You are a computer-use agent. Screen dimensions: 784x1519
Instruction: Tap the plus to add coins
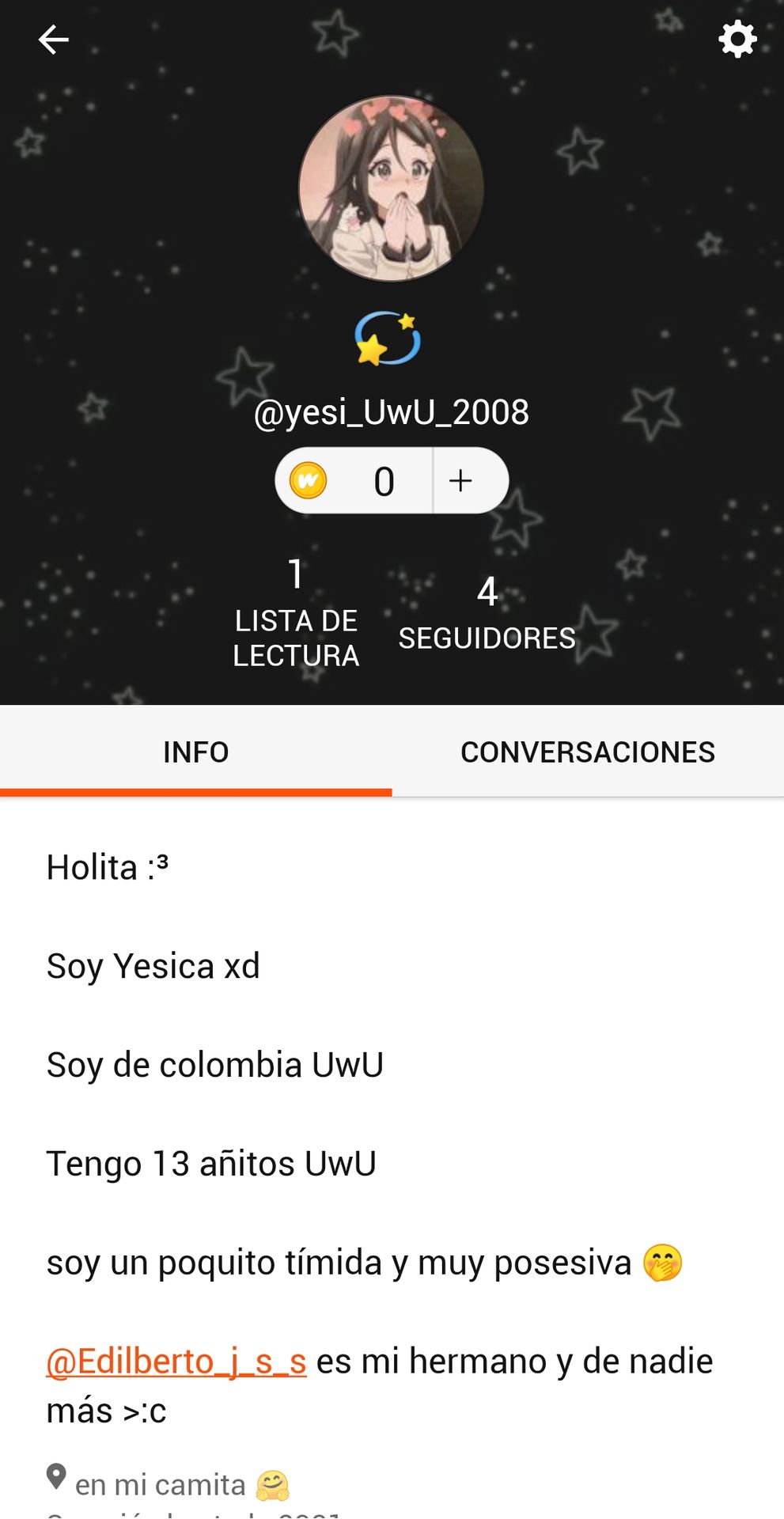[x=461, y=481]
